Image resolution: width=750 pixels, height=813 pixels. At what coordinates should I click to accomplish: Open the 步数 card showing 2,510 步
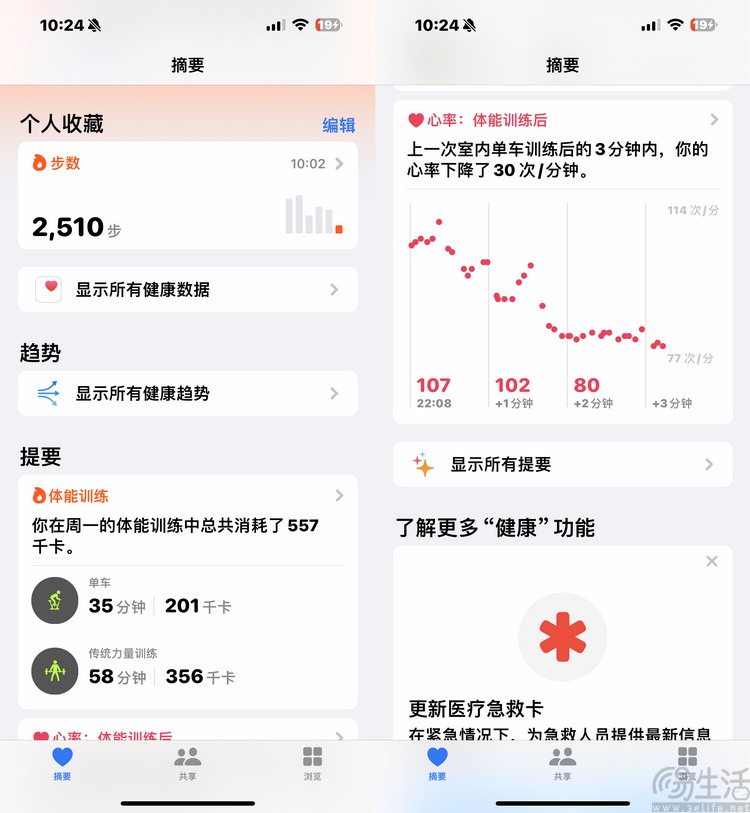point(187,196)
